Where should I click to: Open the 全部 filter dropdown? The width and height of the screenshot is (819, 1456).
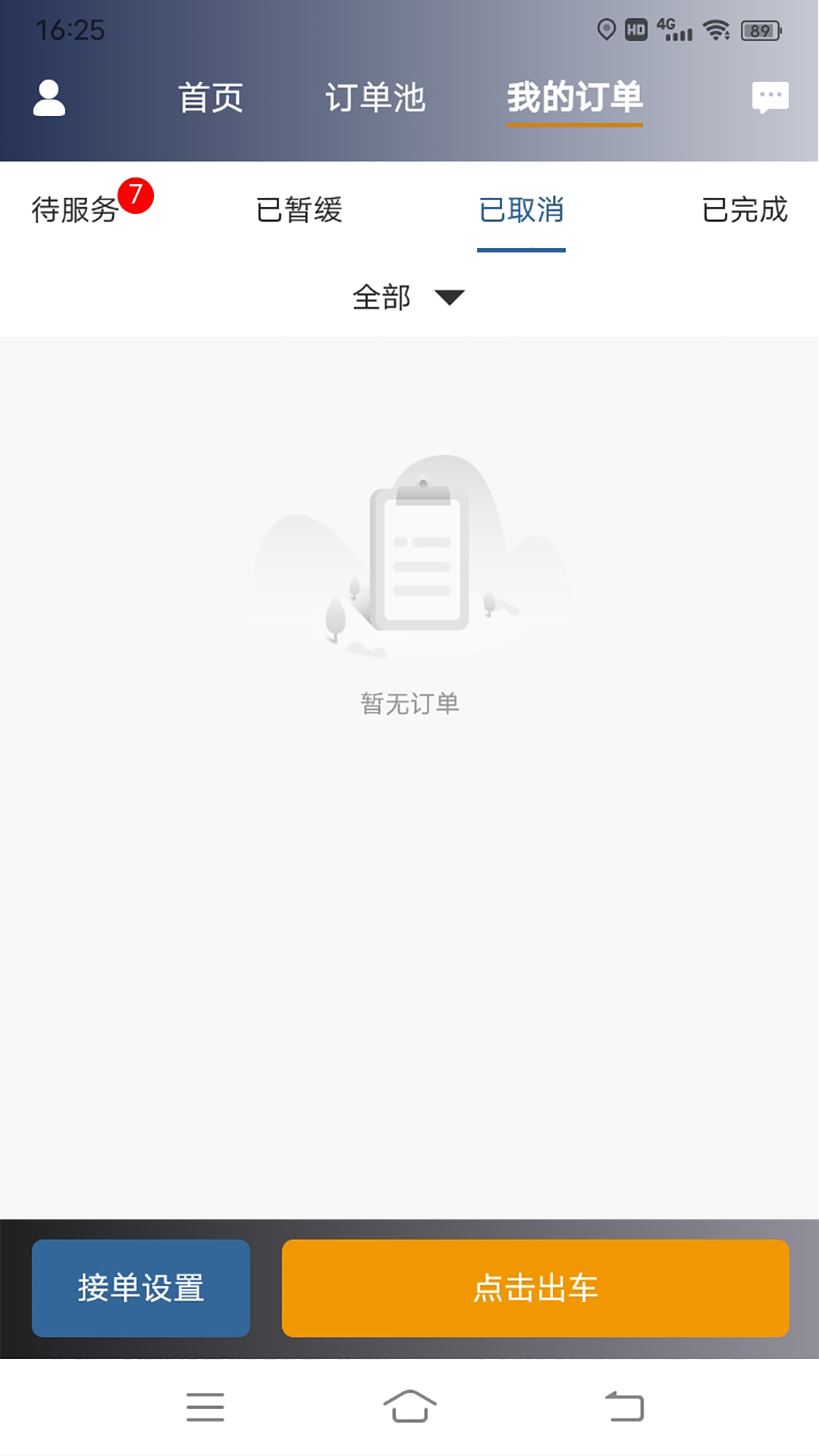click(x=382, y=298)
